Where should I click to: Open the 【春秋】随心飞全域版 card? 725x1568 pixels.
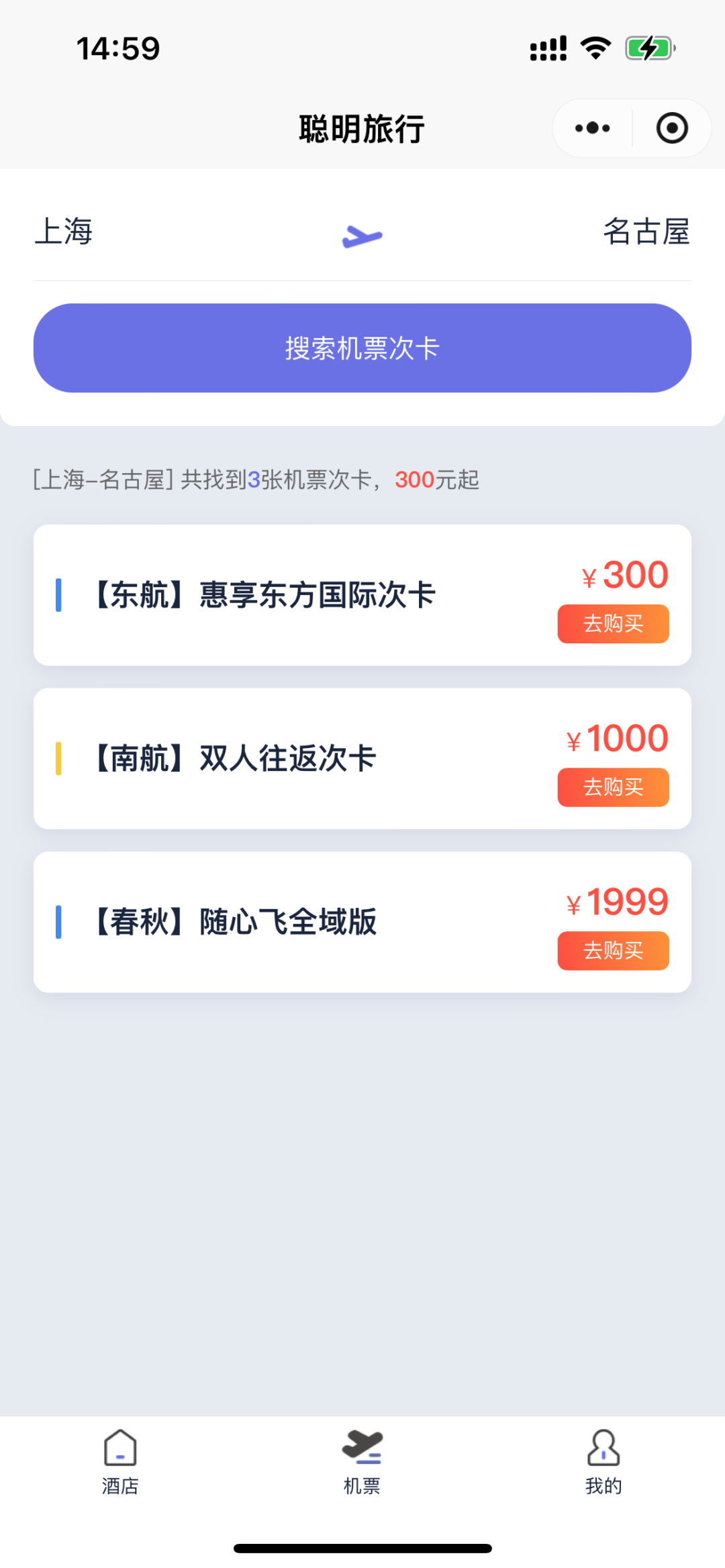[362, 923]
